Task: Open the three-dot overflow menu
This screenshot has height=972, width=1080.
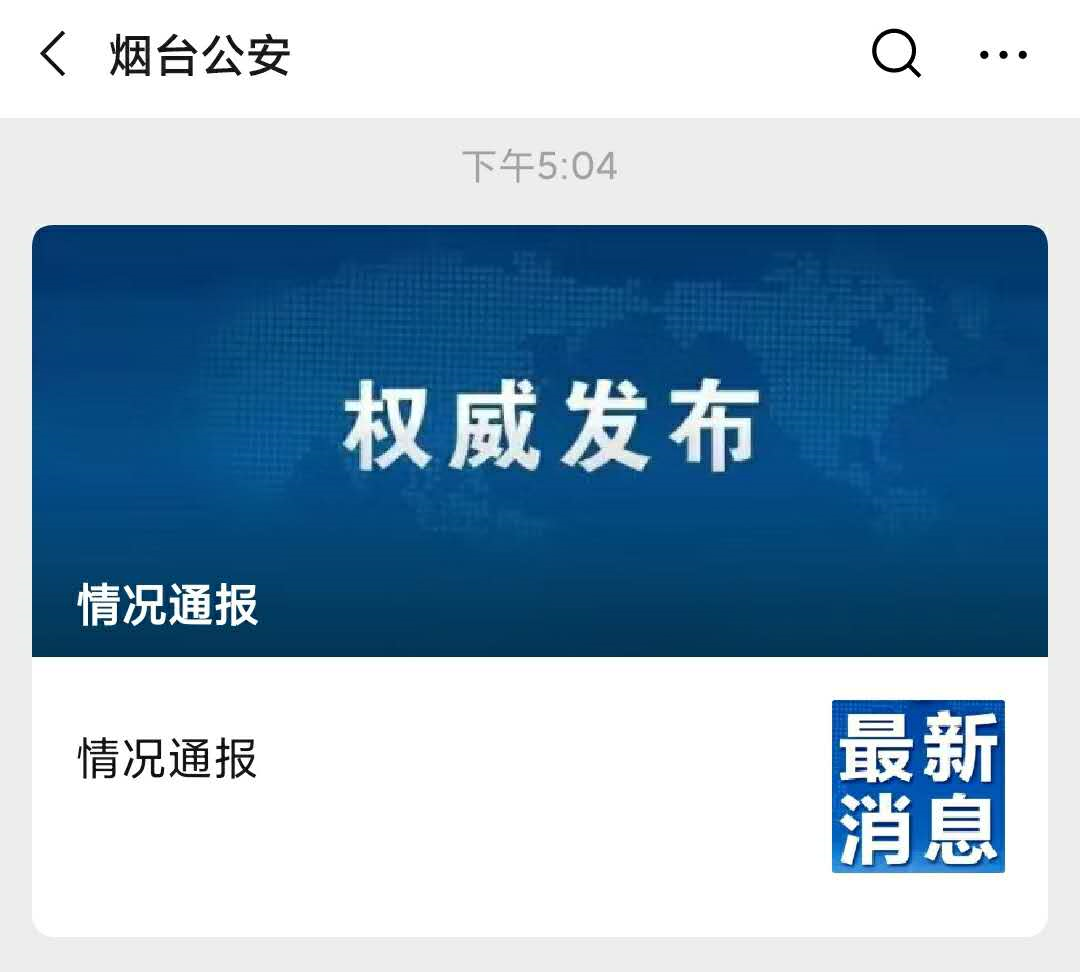Action: pos(1003,55)
